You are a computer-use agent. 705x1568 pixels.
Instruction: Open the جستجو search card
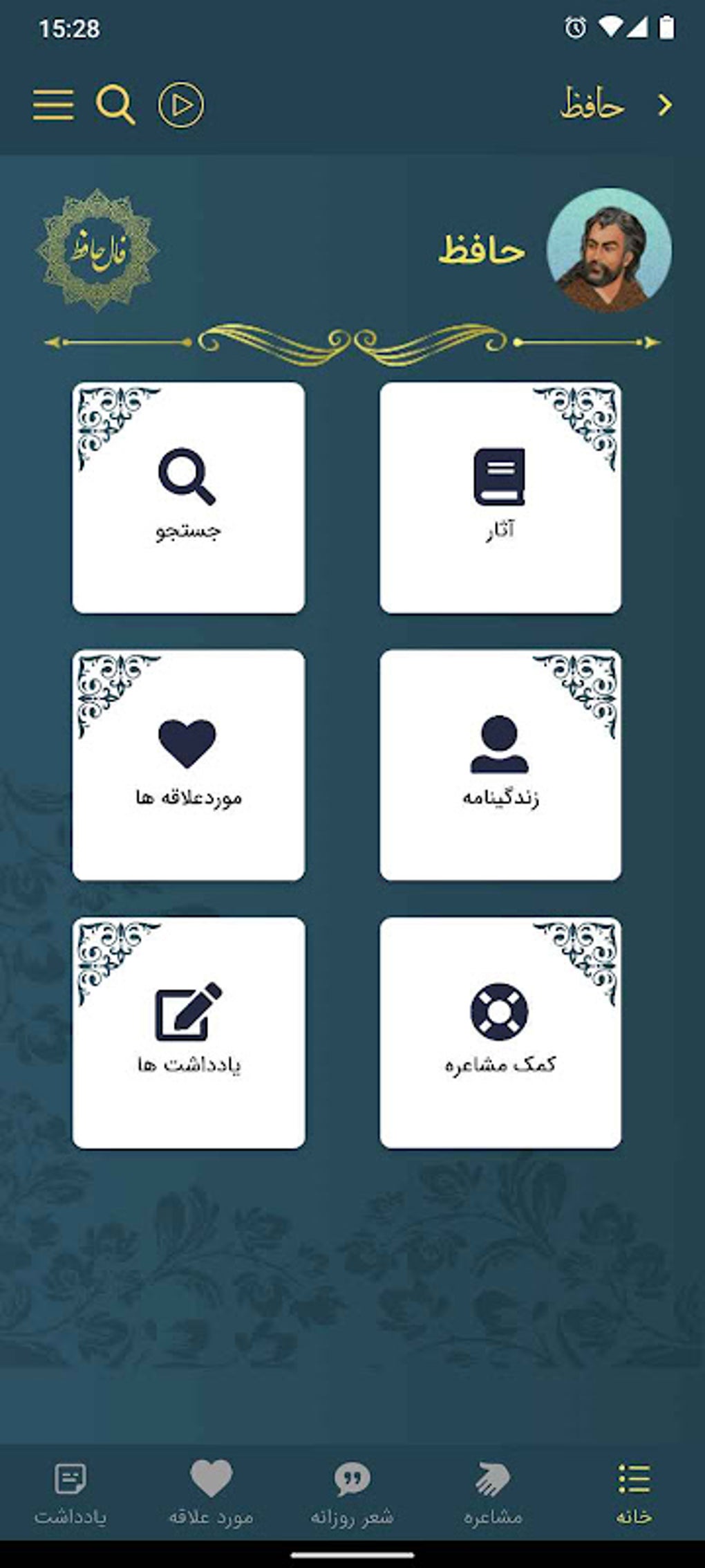(189, 498)
